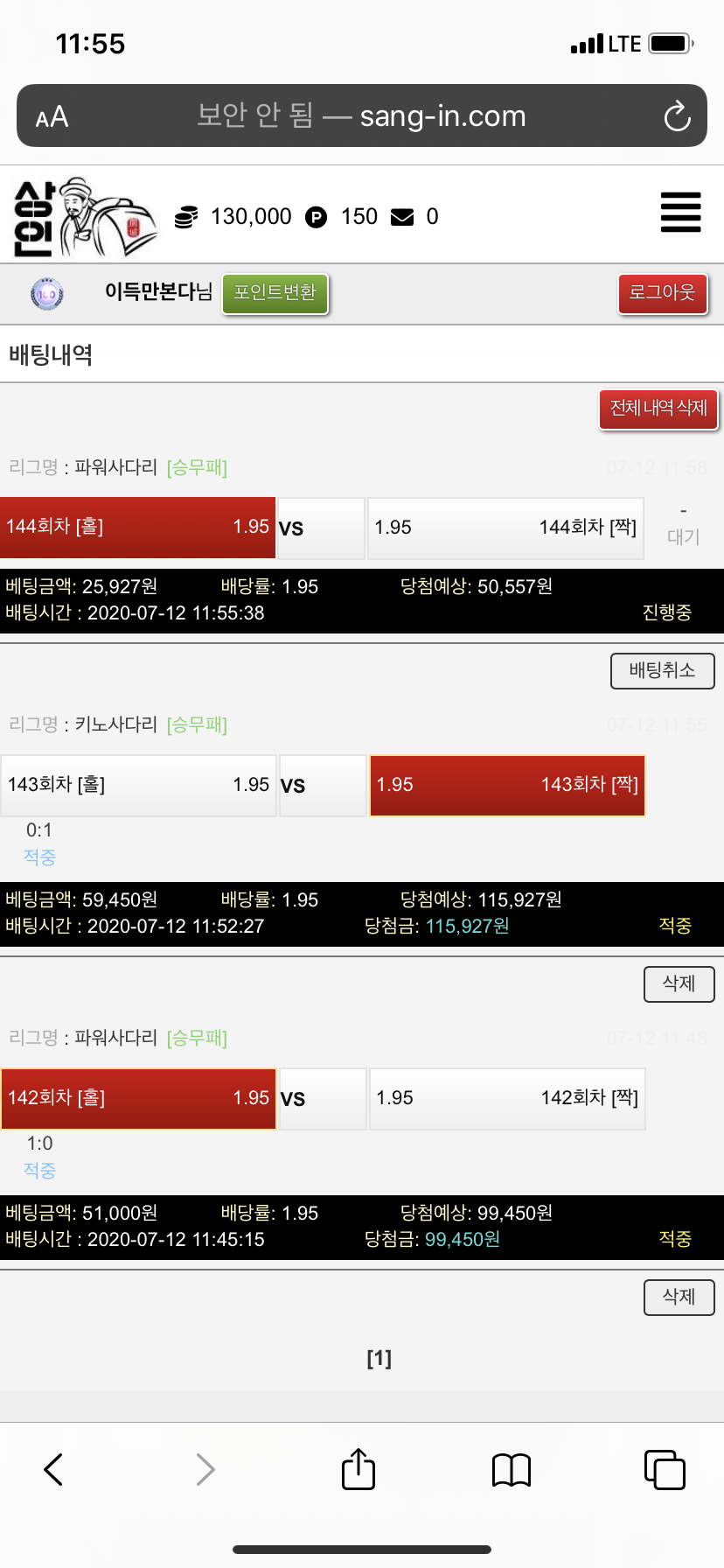
Task: Go to page [1]
Action: 379,1358
